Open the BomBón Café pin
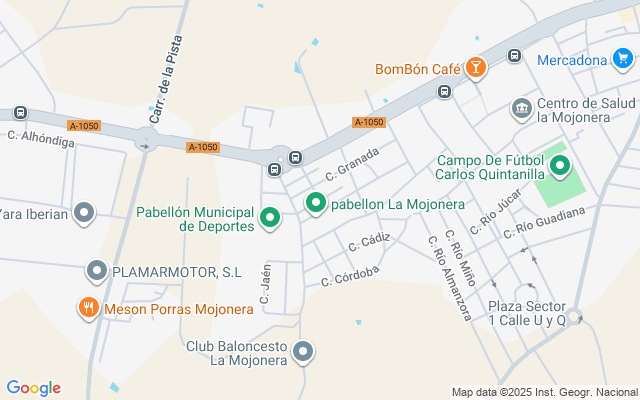The height and width of the screenshot is (400, 640). (x=476, y=67)
